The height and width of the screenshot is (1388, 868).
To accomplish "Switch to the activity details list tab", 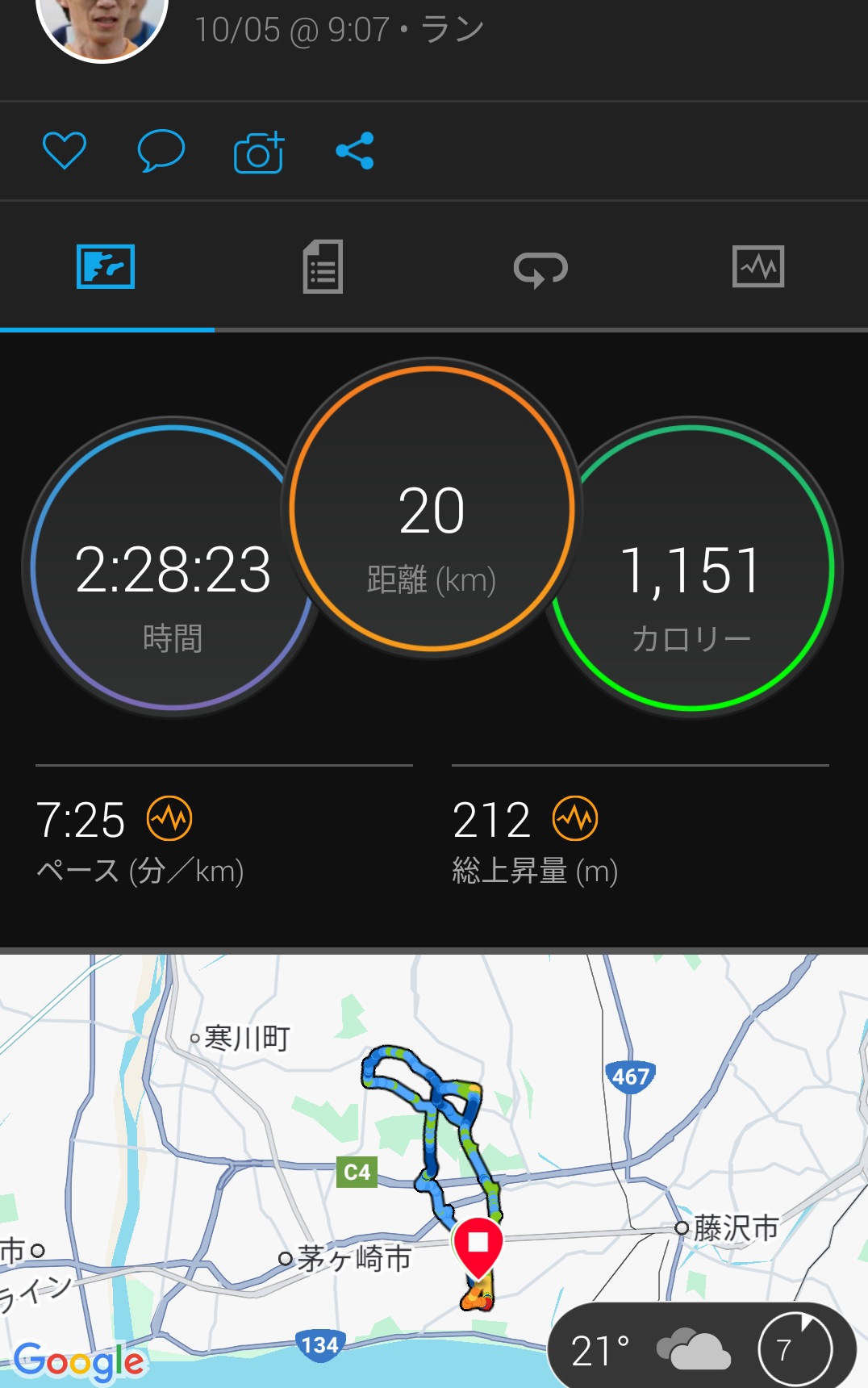I will [323, 266].
